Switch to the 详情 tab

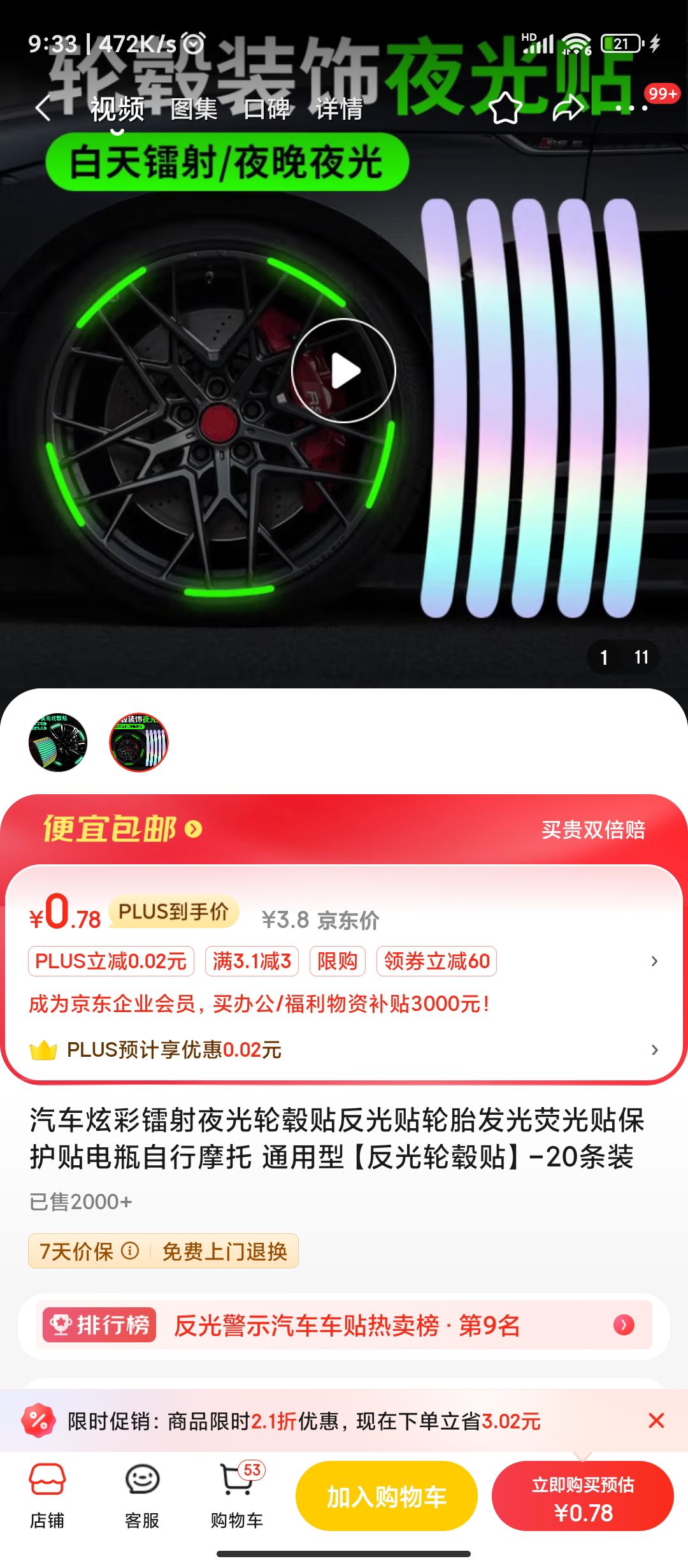[x=338, y=110]
